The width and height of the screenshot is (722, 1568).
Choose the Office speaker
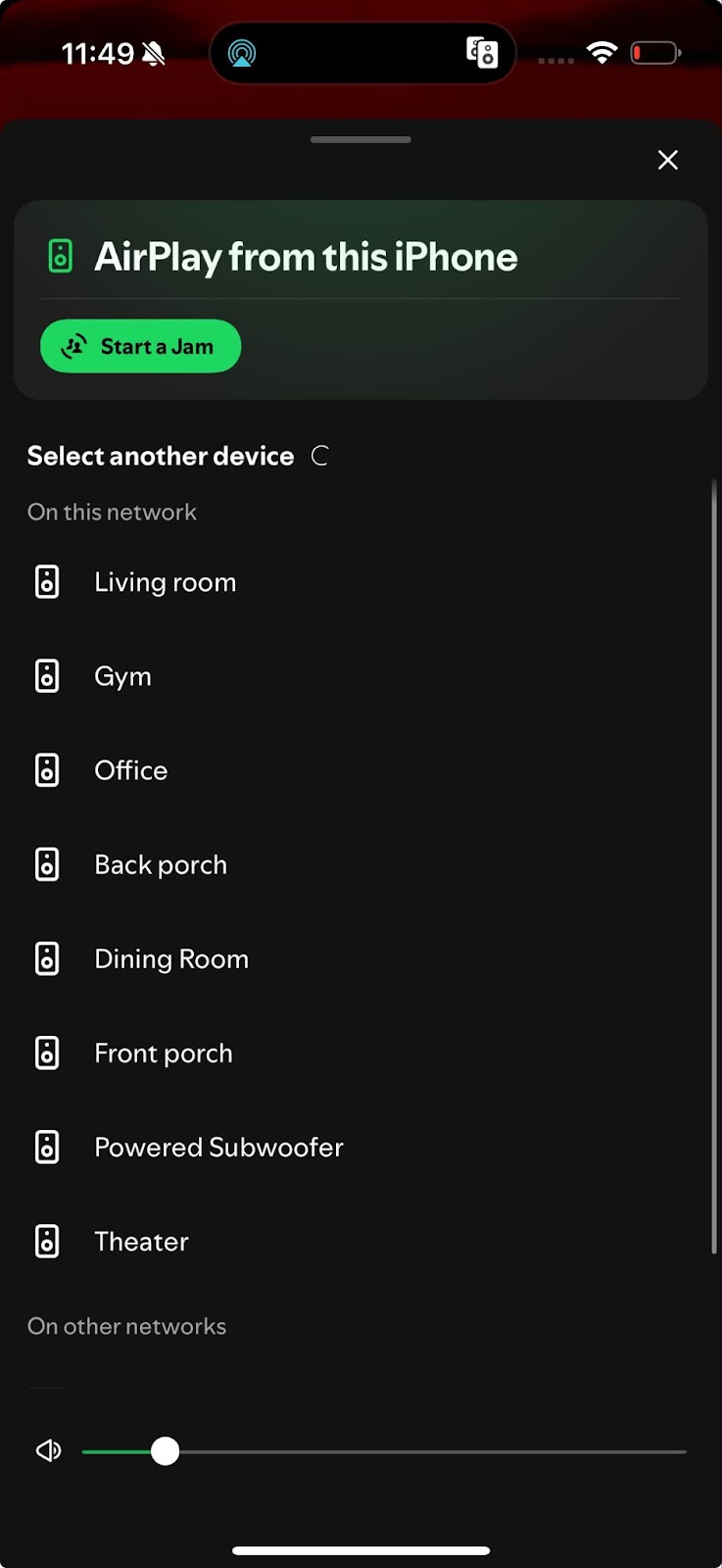tap(361, 770)
